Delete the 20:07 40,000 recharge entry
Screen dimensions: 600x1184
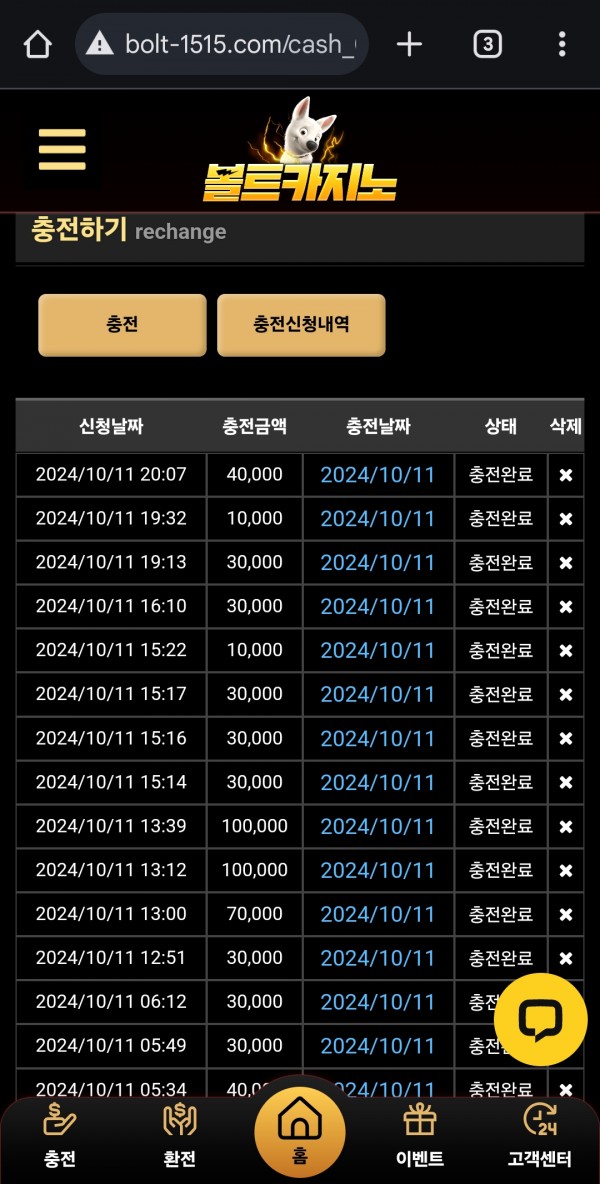coord(565,475)
